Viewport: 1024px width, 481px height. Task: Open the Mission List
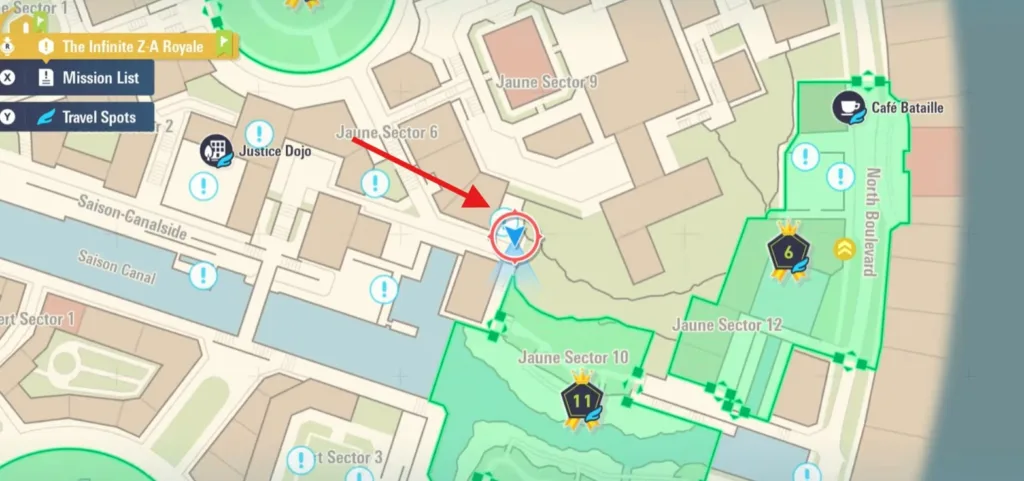pyautogui.click(x=88, y=77)
